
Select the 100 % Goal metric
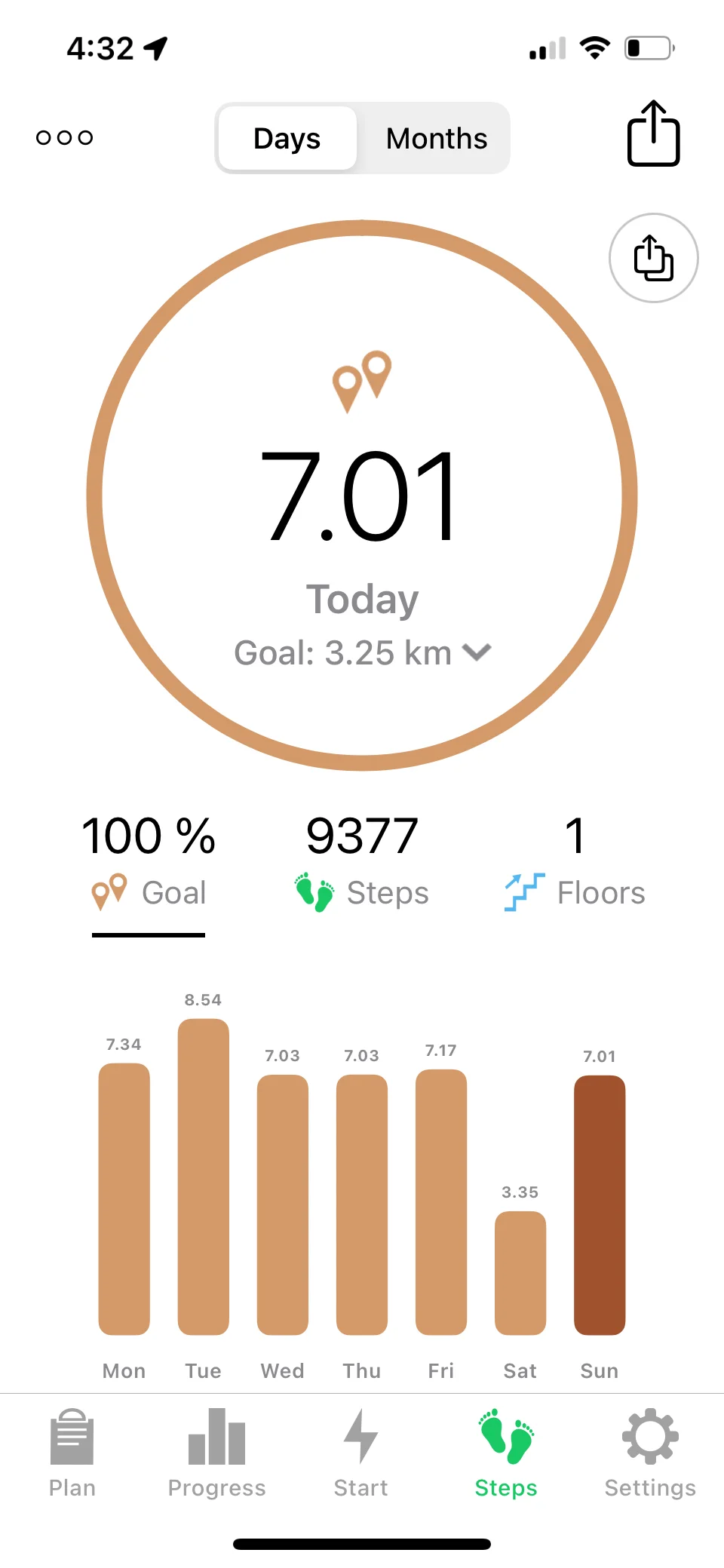[149, 861]
